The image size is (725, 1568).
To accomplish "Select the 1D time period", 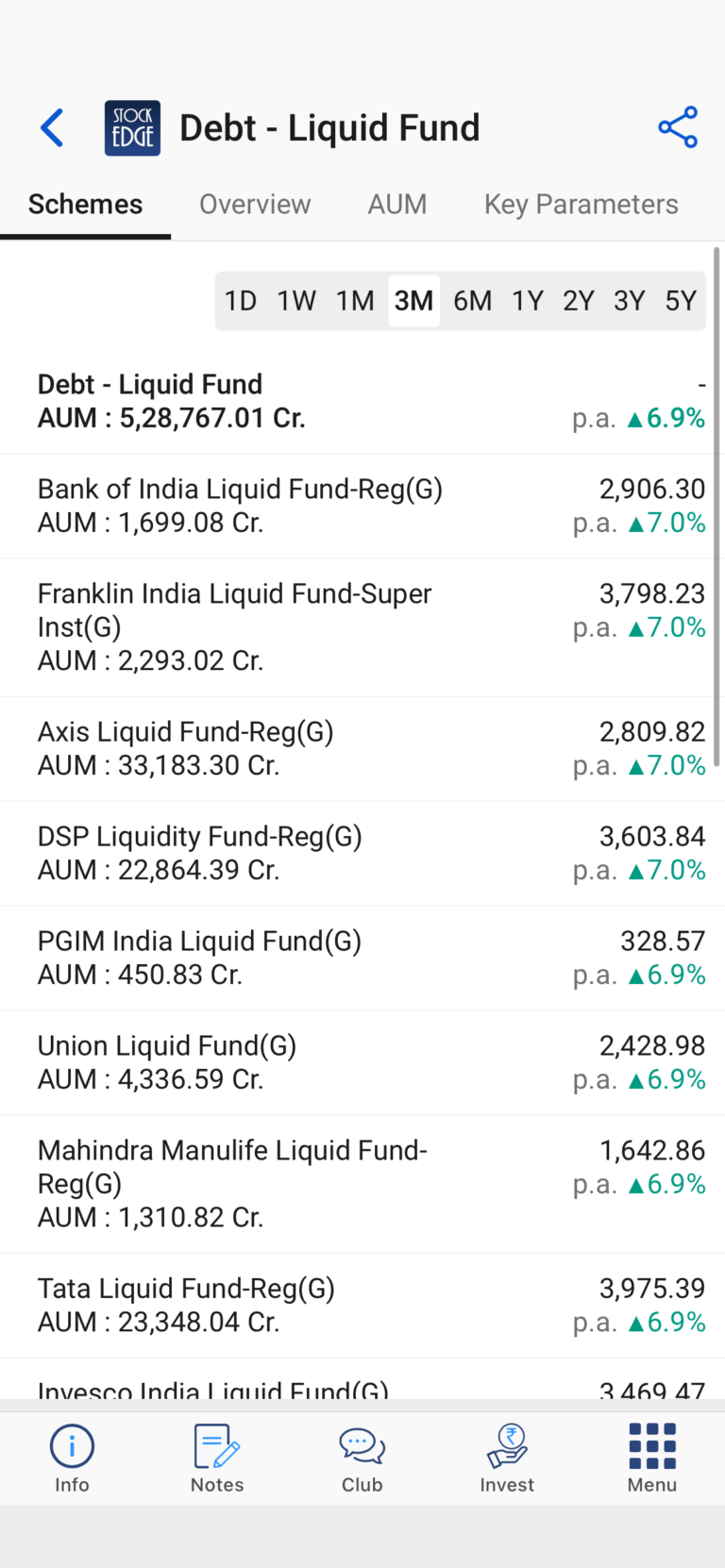I will click(x=242, y=300).
